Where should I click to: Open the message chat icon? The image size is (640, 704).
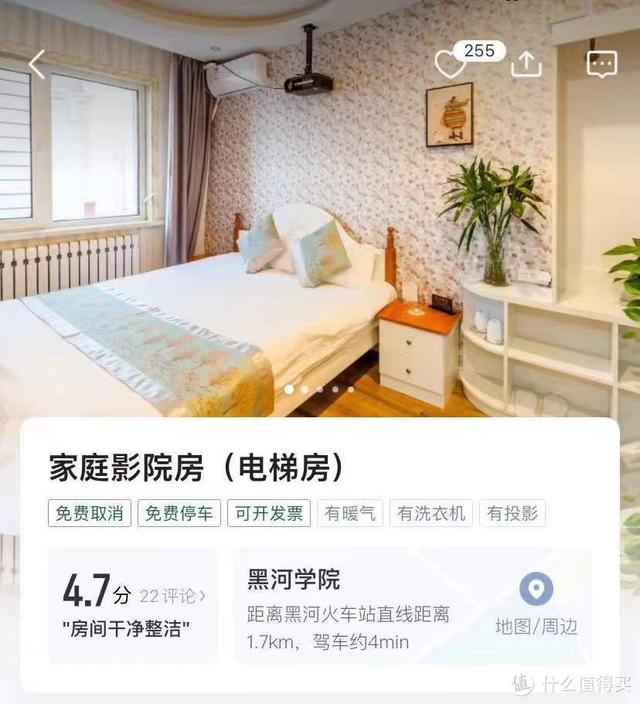coord(601,65)
